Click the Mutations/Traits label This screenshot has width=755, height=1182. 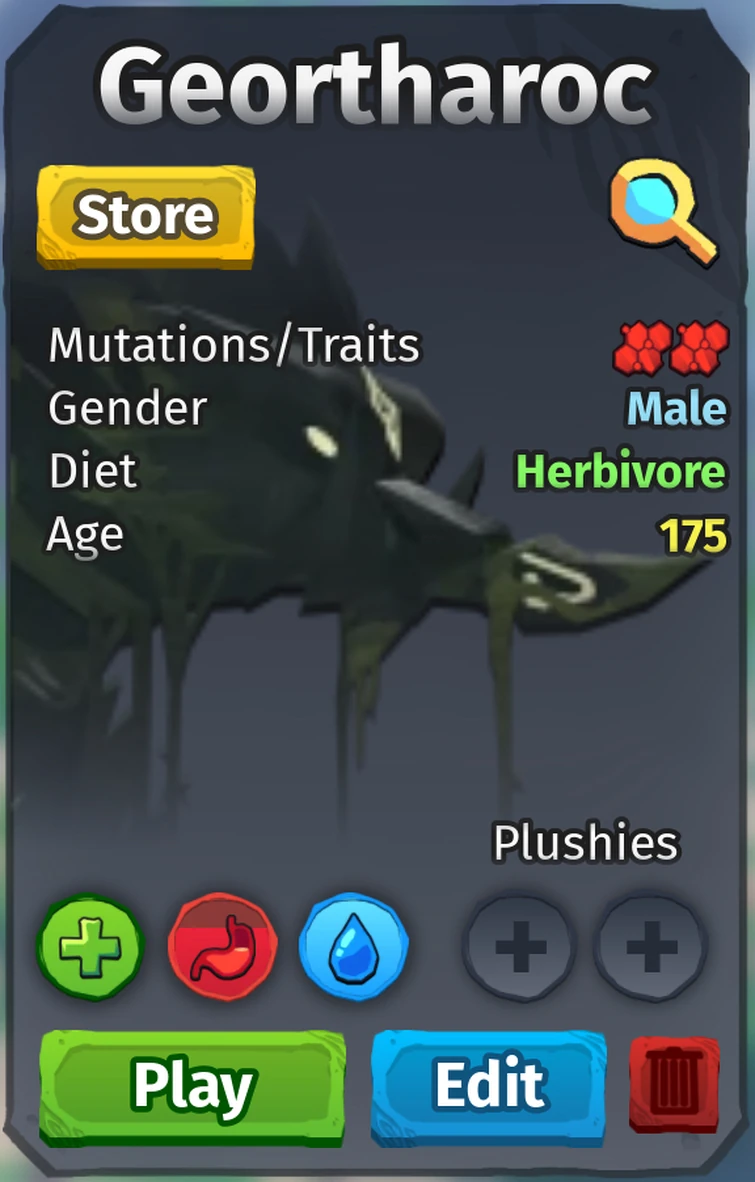(x=235, y=345)
